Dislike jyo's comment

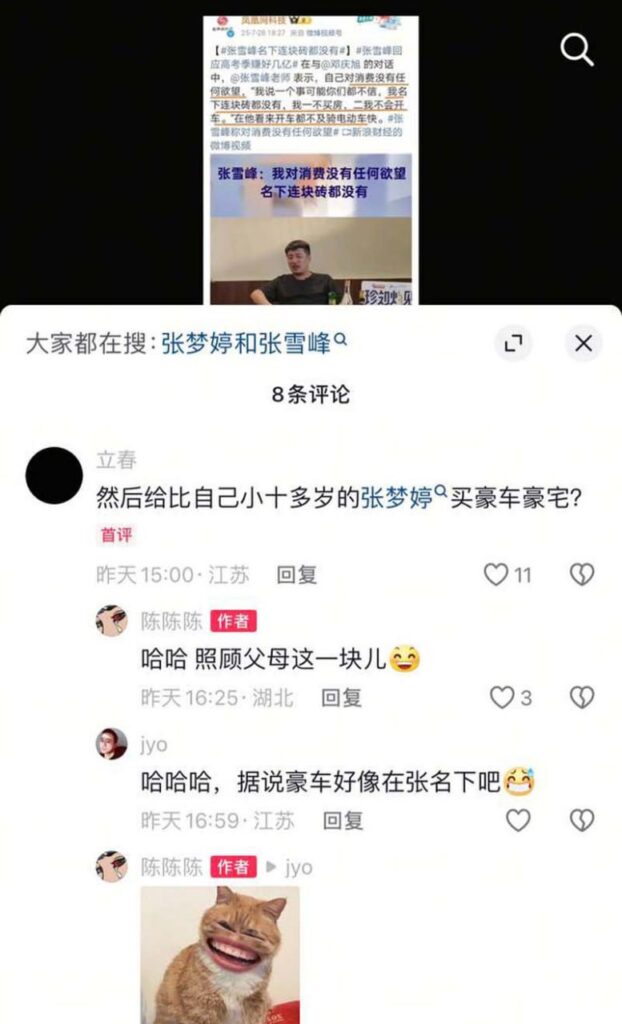pos(581,821)
